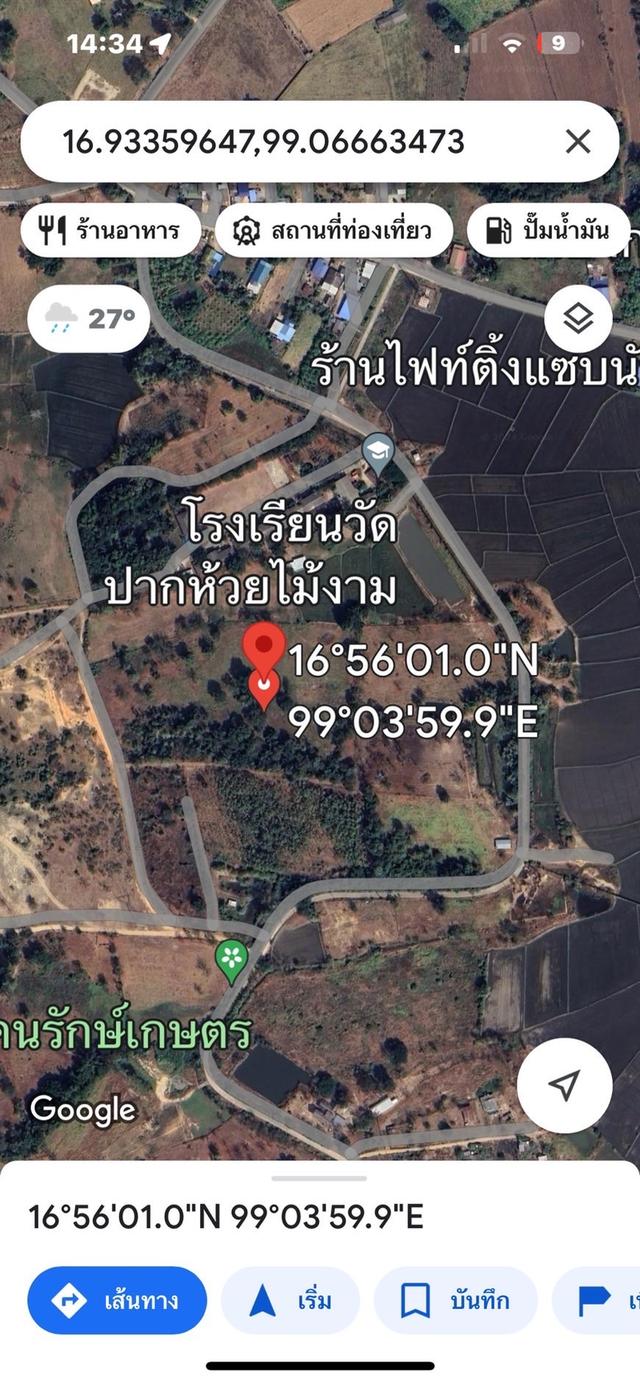This screenshot has width=640, height=1384.
Task: Get directions with the เส้นทาง button
Action: 117,1300
